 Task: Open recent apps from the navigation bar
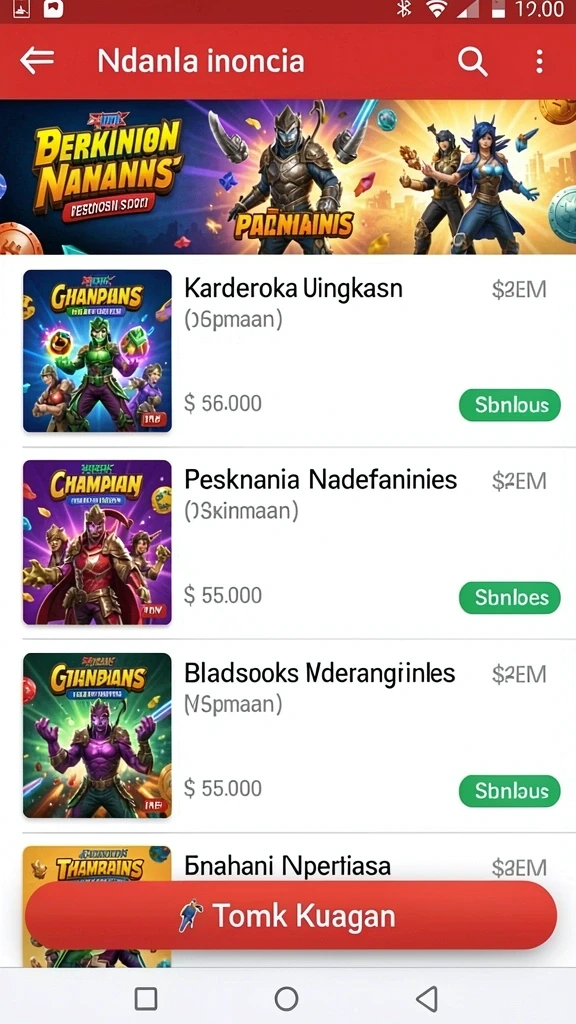pyautogui.click(x=145, y=998)
